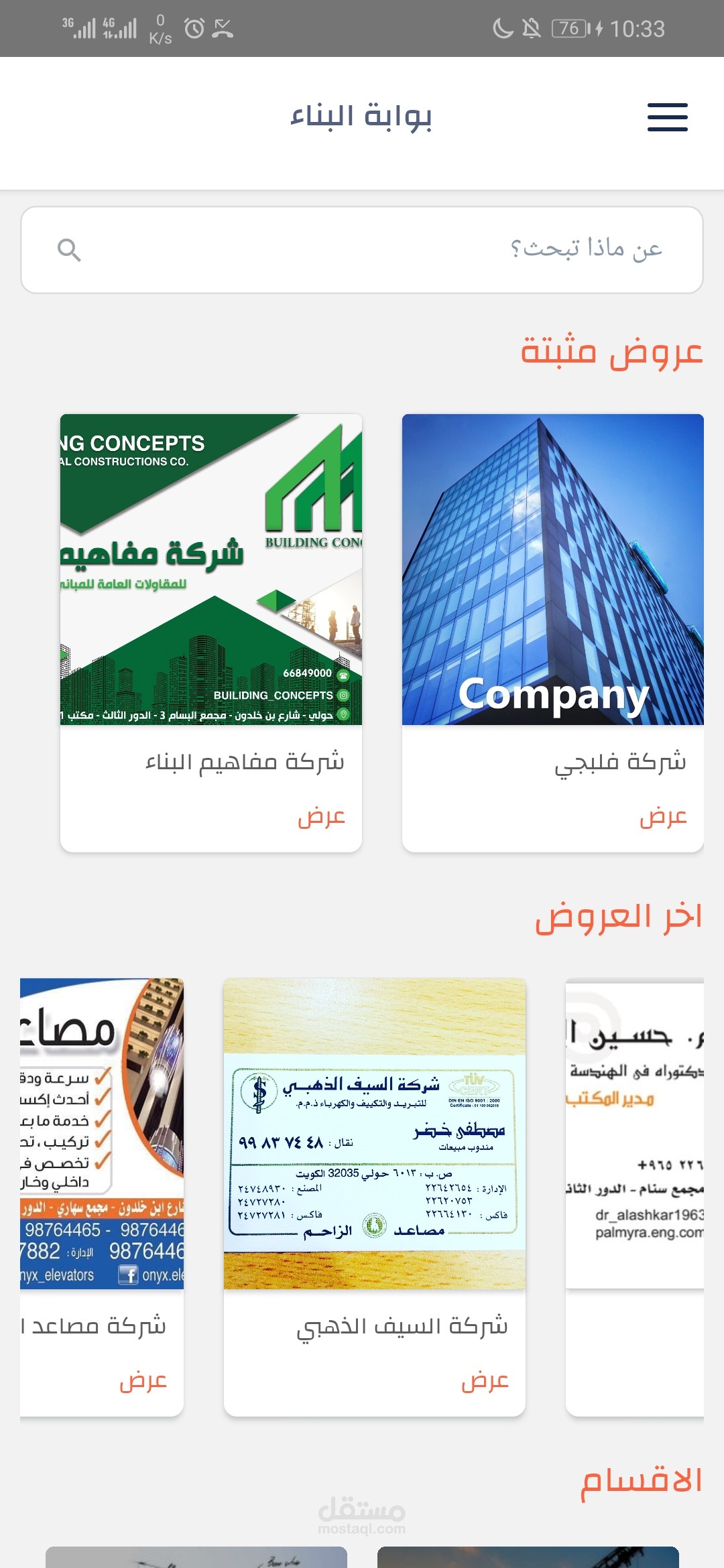This screenshot has height=1568, width=724.
Task: Open the hamburger drawer menu
Action: pyautogui.click(x=667, y=117)
